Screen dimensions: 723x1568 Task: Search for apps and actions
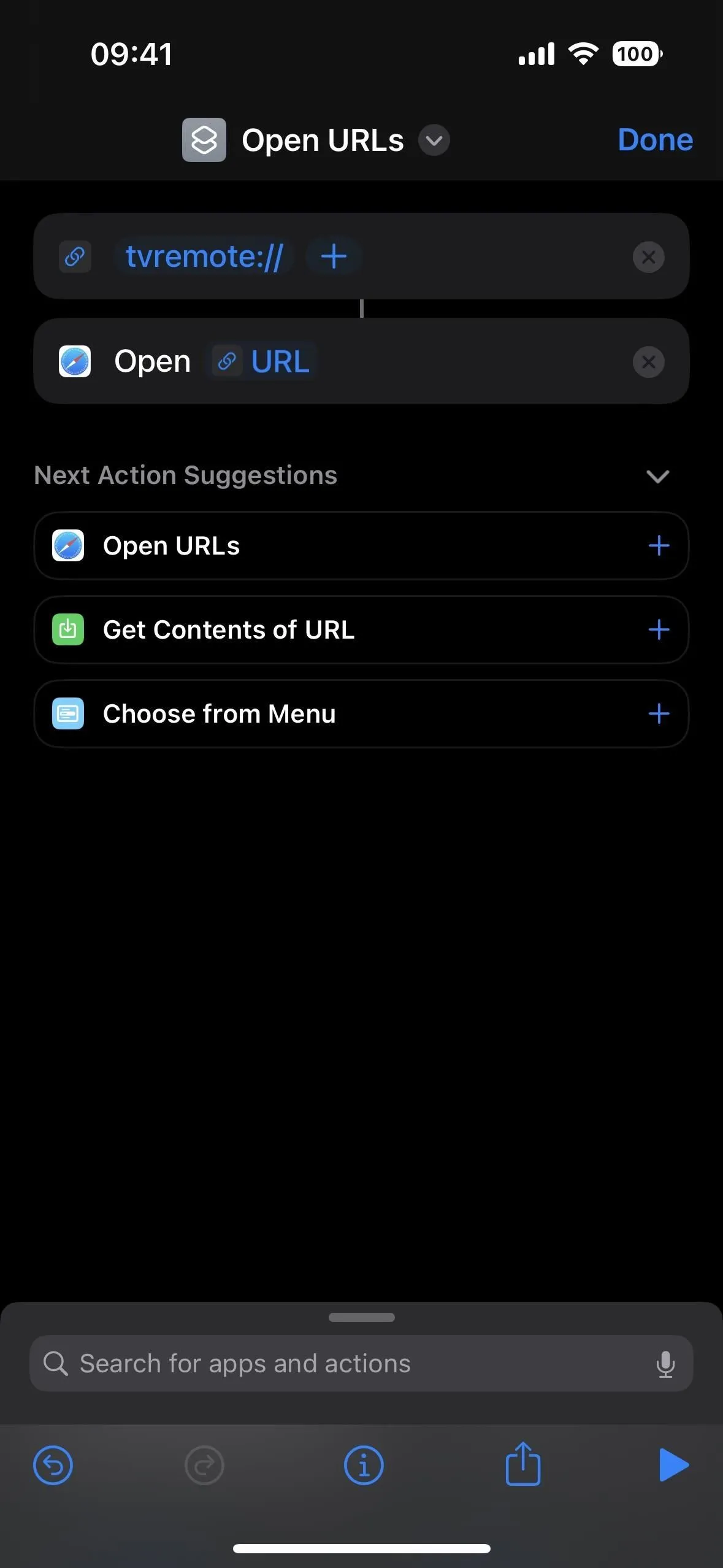coord(361,1363)
